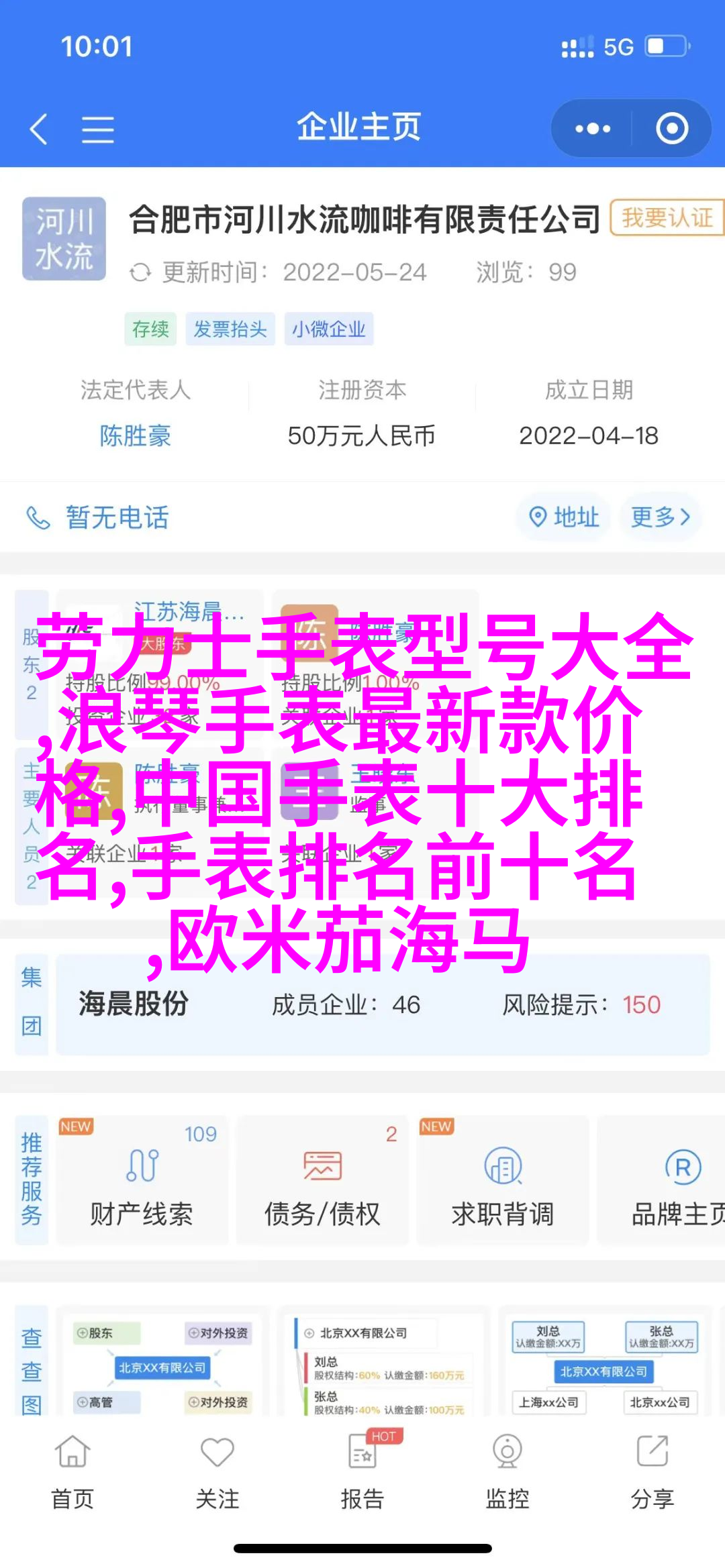Open 财产线索 service
This screenshot has width=725, height=1568.
(x=142, y=1182)
